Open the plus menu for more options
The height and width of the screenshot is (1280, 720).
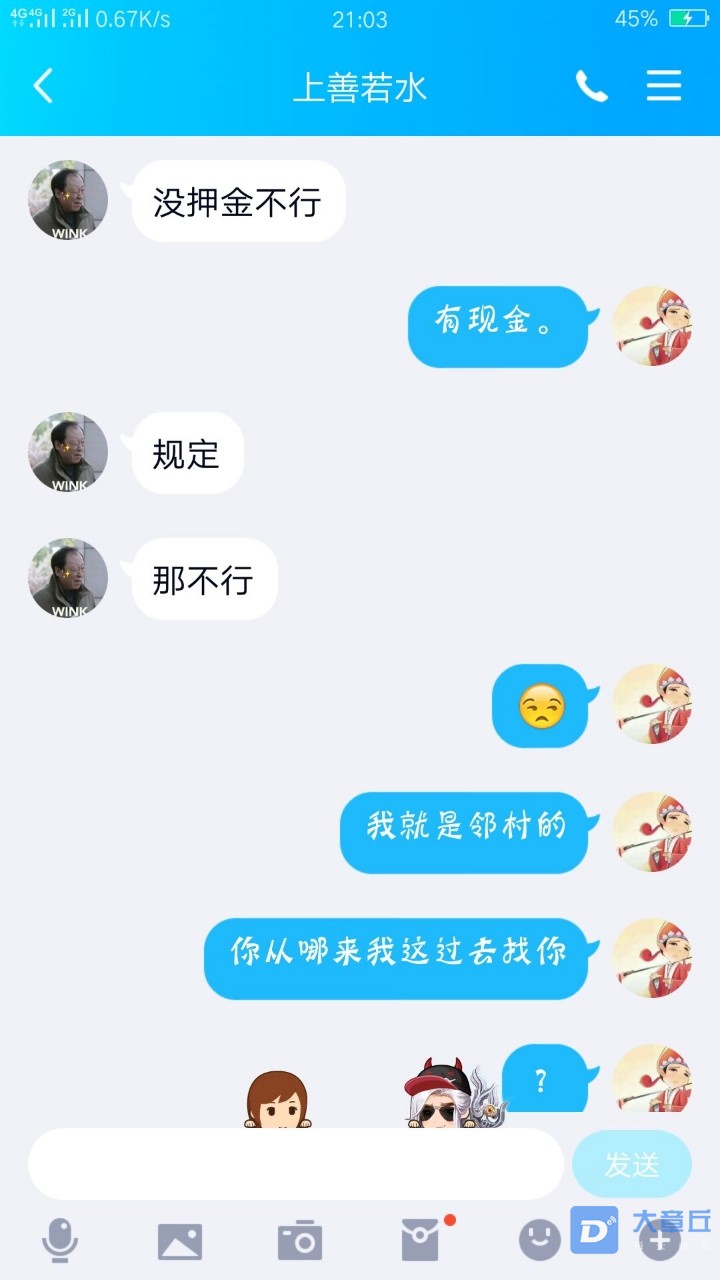(660, 1241)
